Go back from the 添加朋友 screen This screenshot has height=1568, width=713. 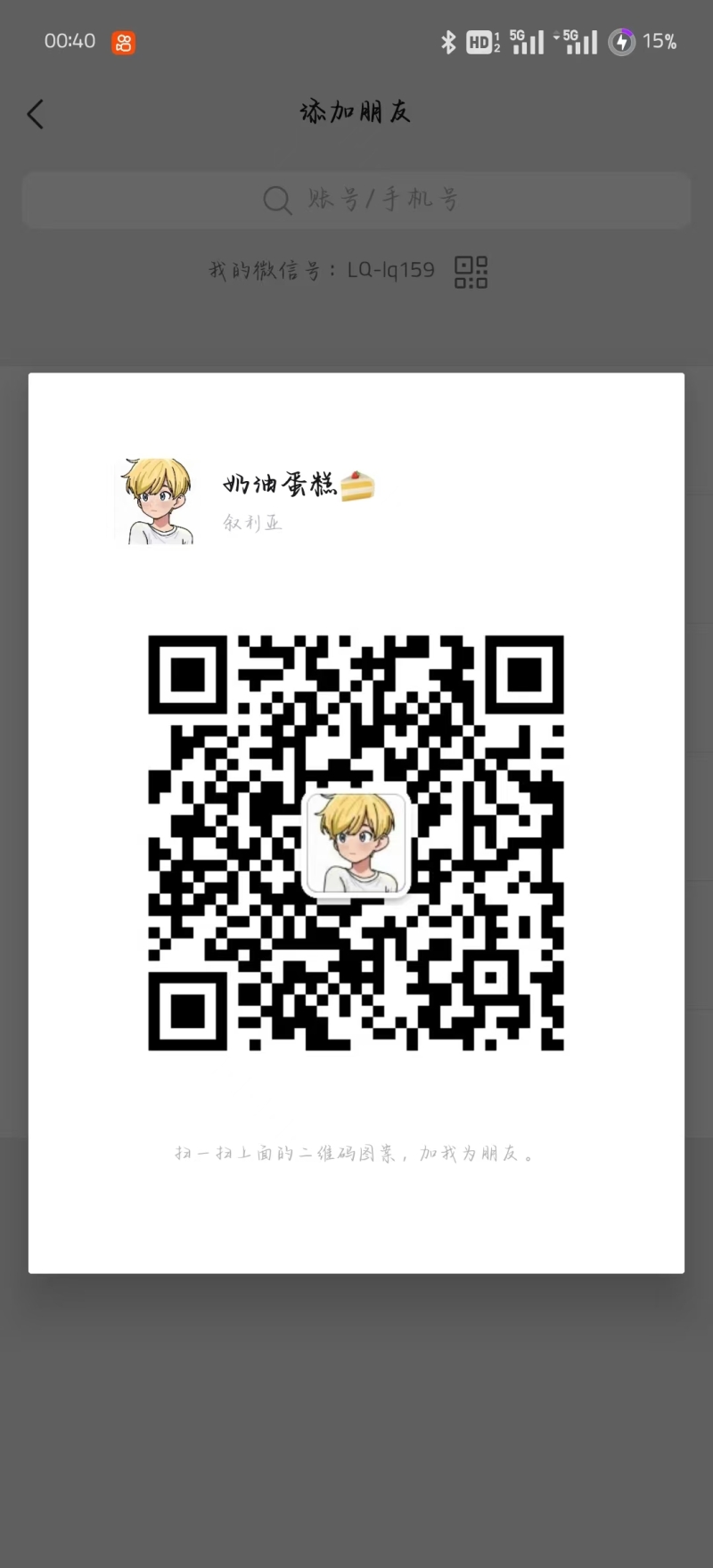point(36,114)
